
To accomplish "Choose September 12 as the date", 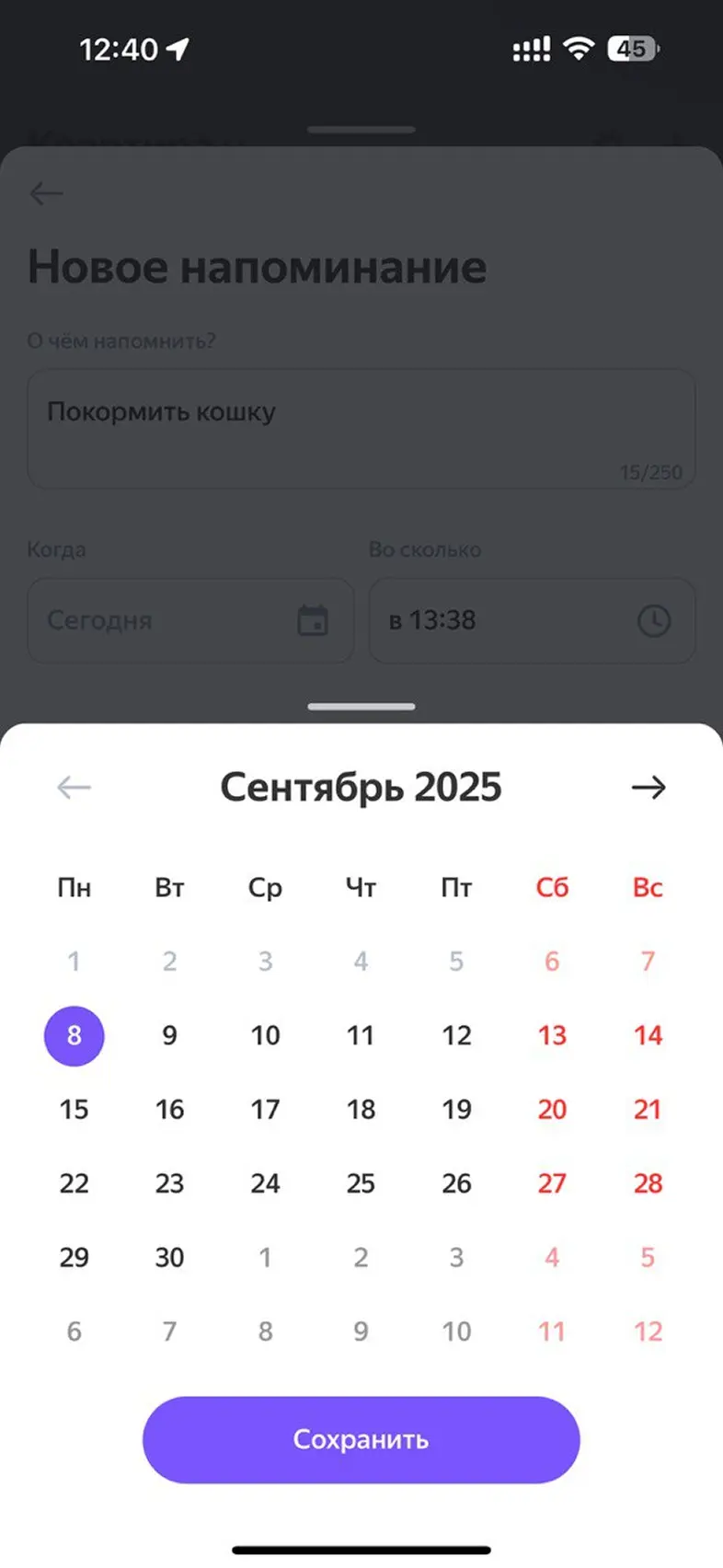I will pos(456,1035).
